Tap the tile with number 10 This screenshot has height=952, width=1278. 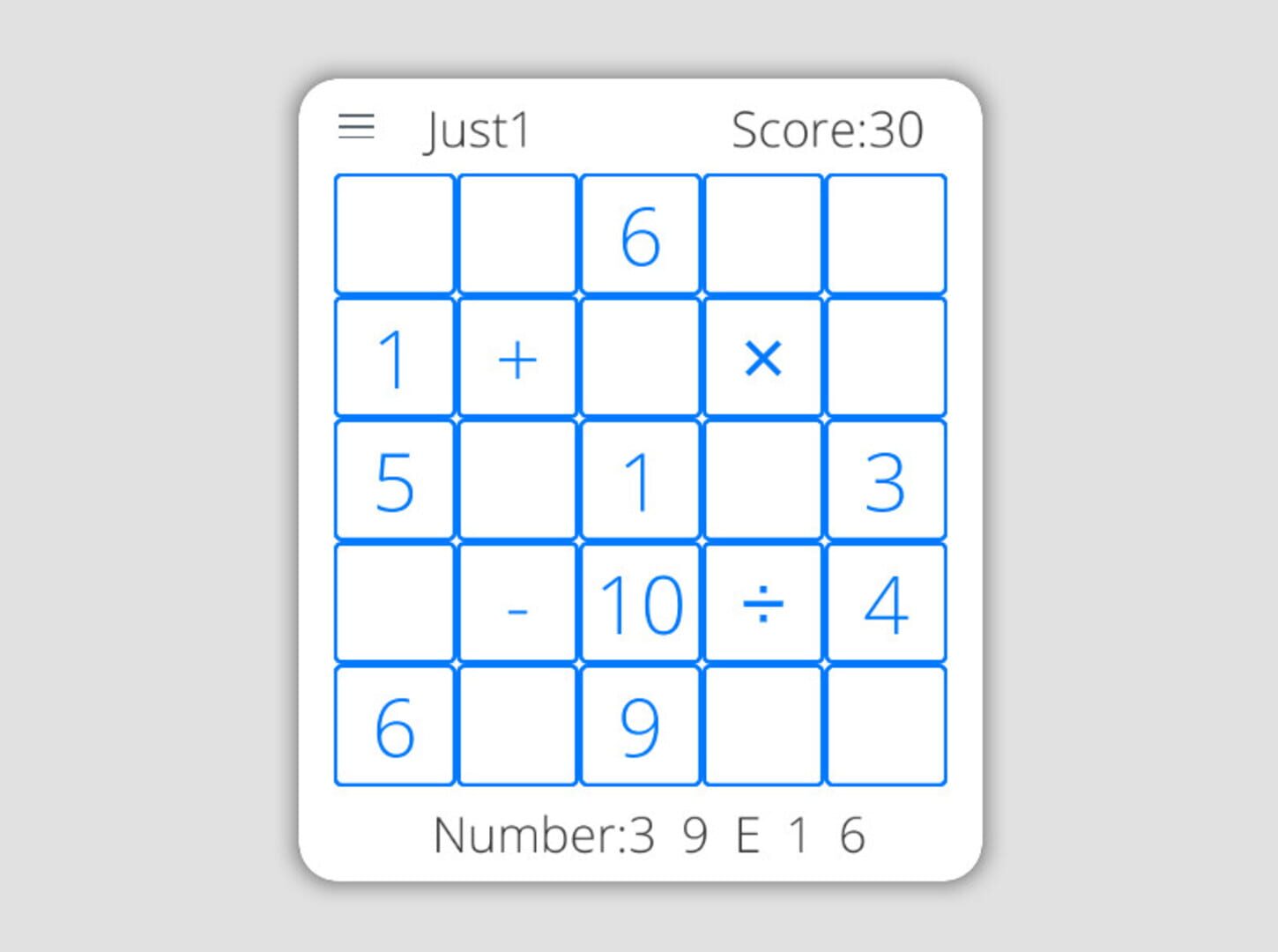(x=640, y=604)
